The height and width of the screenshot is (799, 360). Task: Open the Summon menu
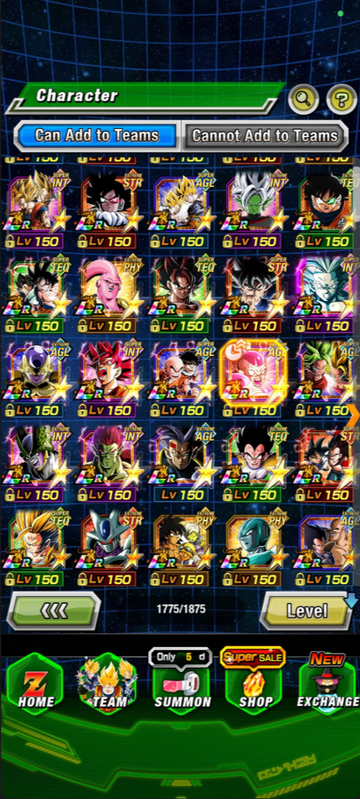pyautogui.click(x=183, y=683)
